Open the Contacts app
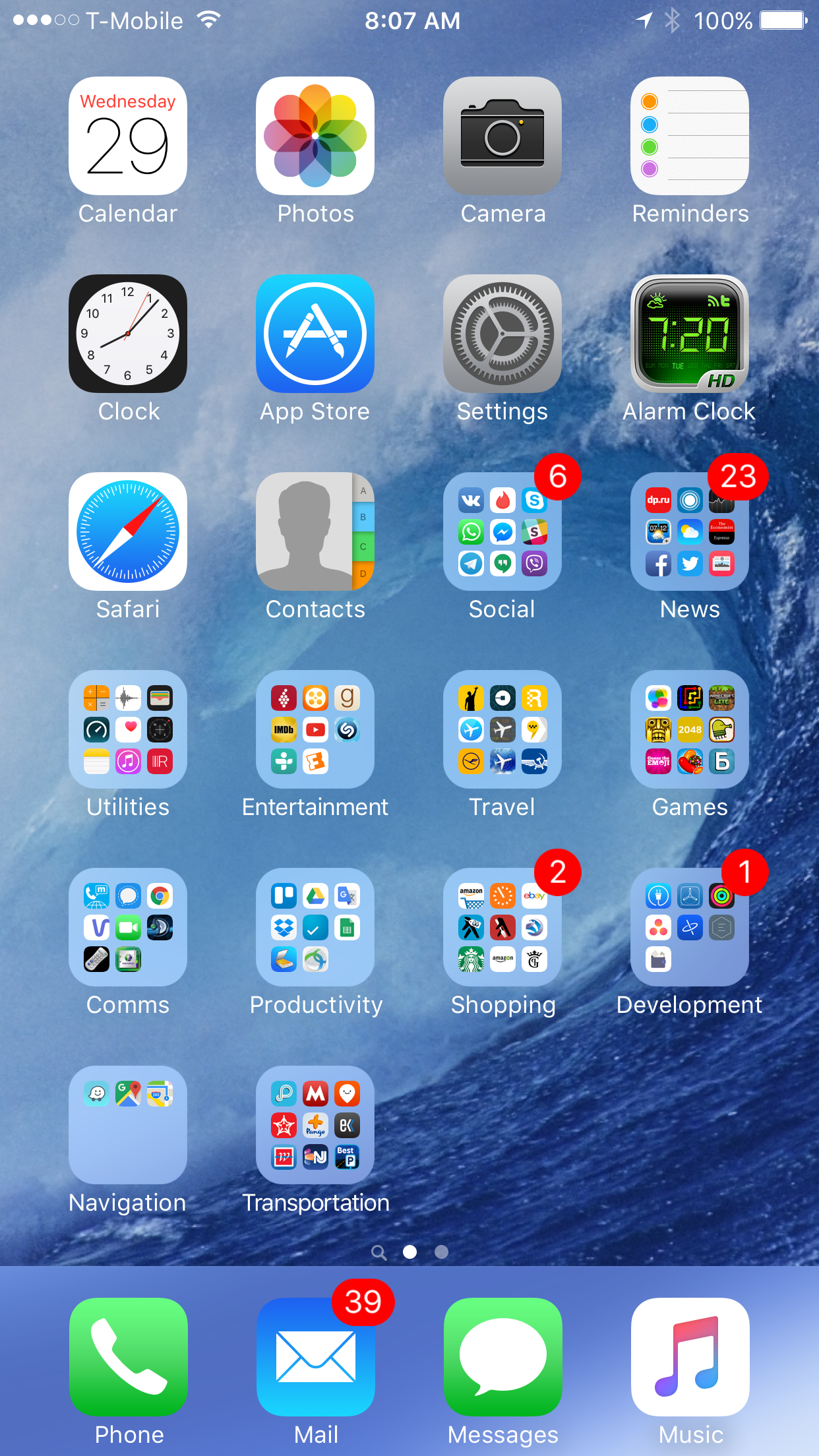 pyautogui.click(x=315, y=531)
